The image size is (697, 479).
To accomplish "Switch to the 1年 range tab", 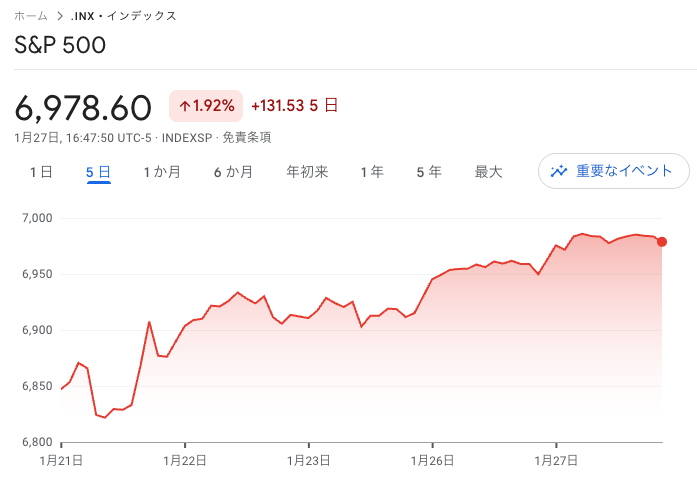I will point(372,172).
